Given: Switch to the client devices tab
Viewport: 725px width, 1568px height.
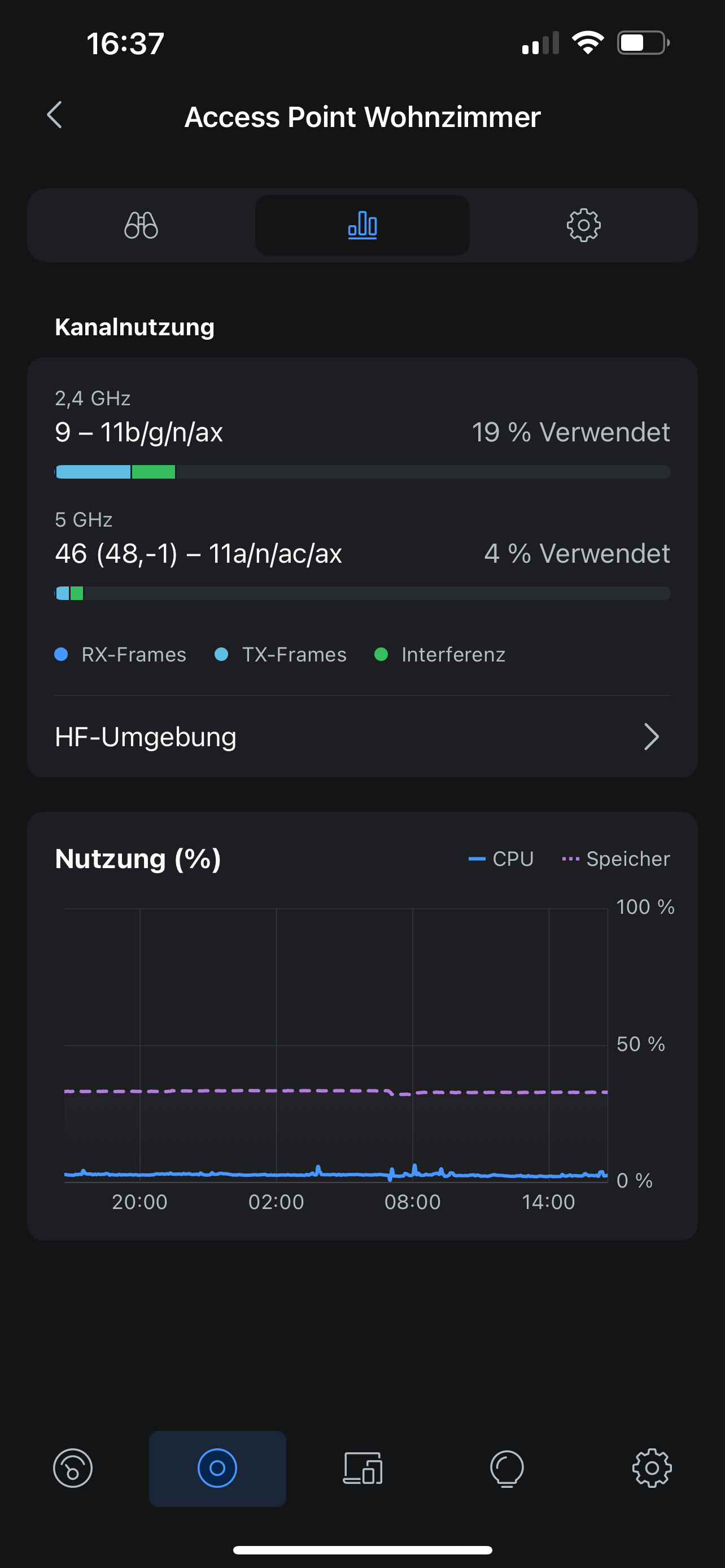Looking at the screenshot, I should tap(363, 1468).
